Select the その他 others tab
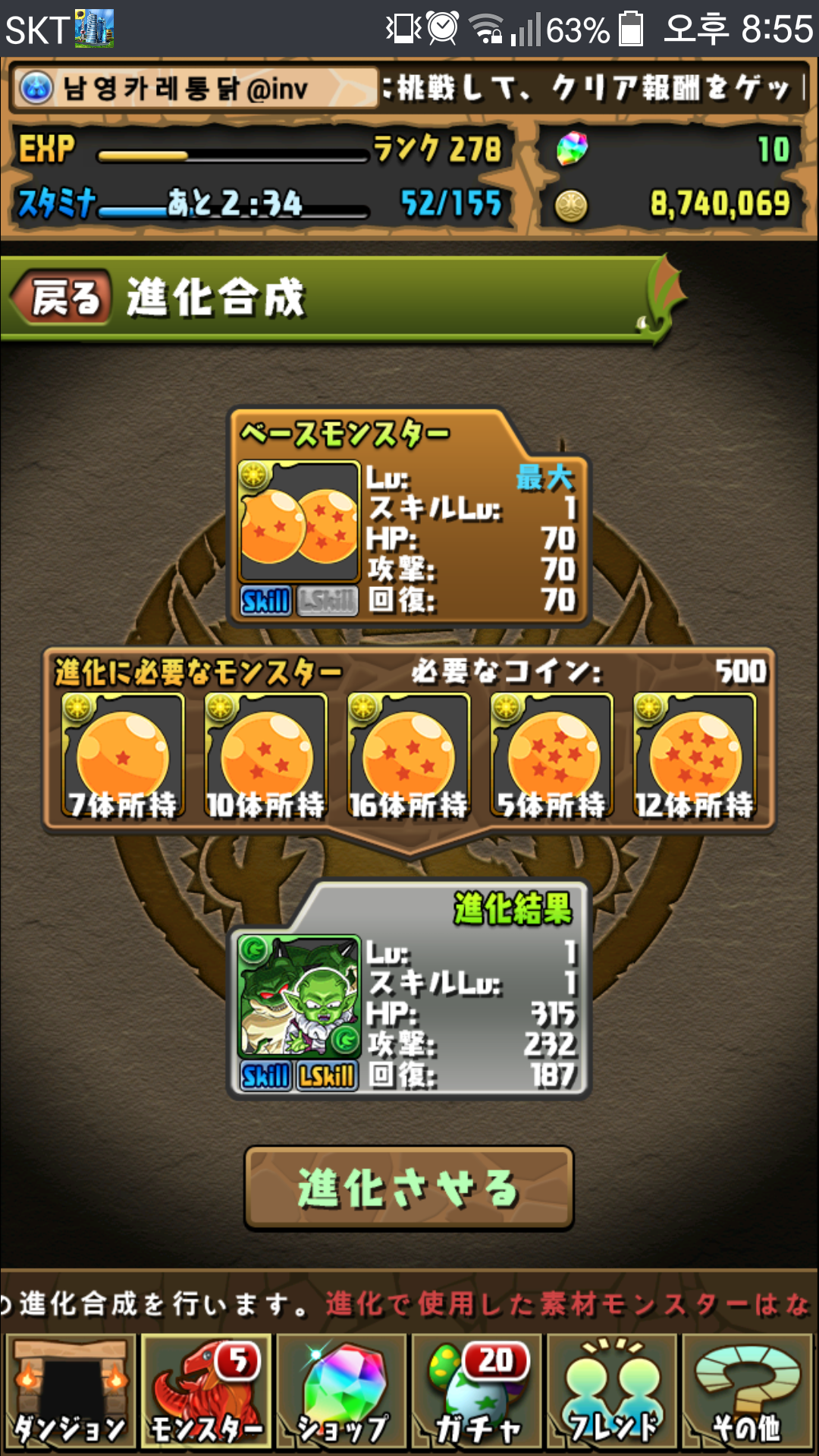The image size is (819, 1456). tap(748, 1392)
